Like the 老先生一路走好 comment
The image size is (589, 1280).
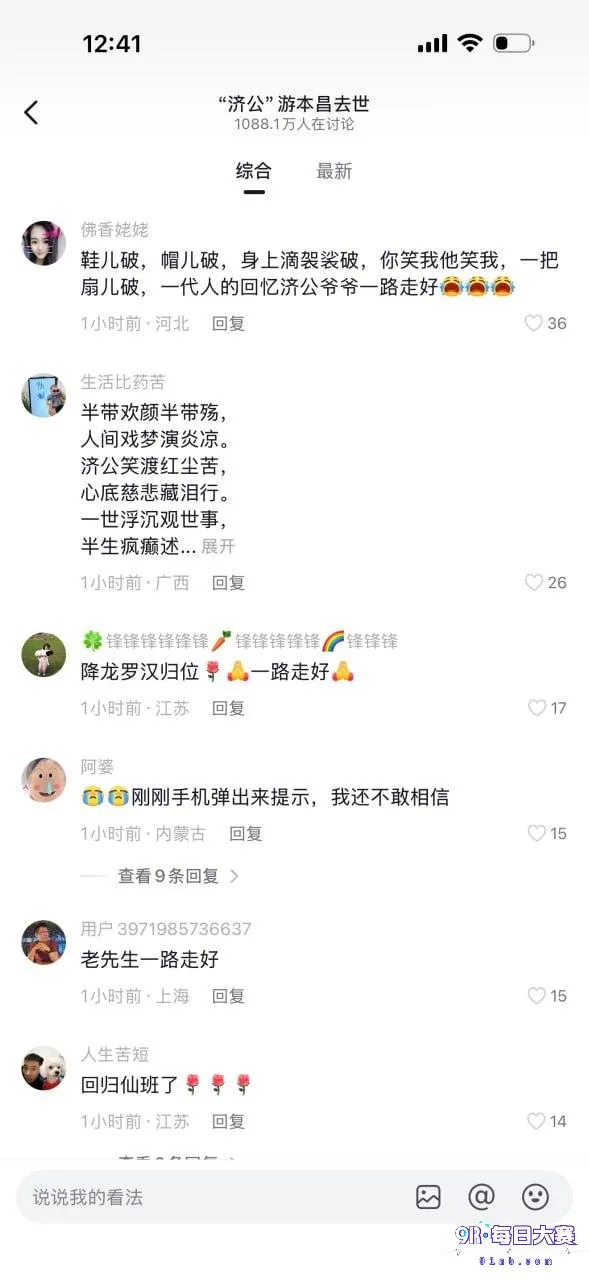pyautogui.click(x=546, y=996)
